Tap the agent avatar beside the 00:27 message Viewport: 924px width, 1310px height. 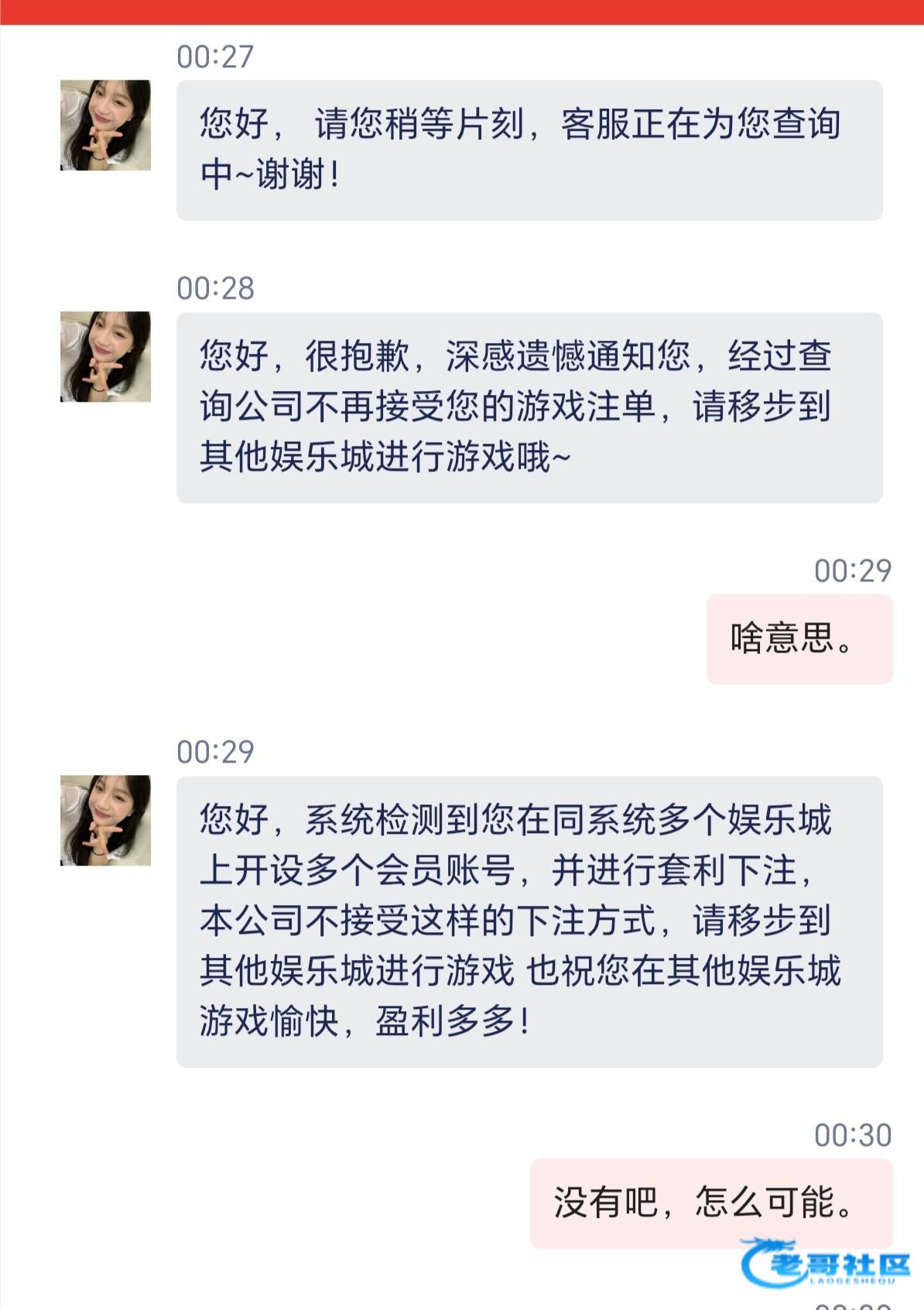click(x=105, y=125)
